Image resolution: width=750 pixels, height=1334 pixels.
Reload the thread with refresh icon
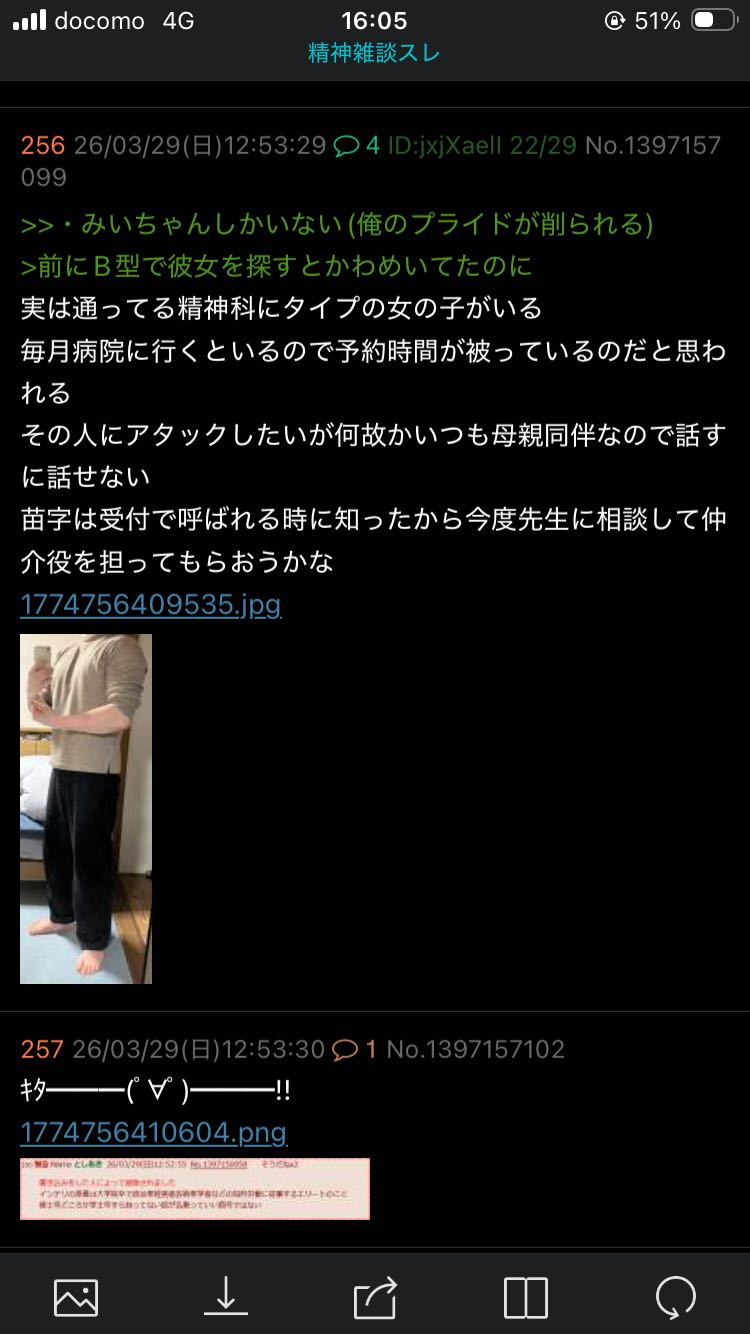tap(675, 1297)
